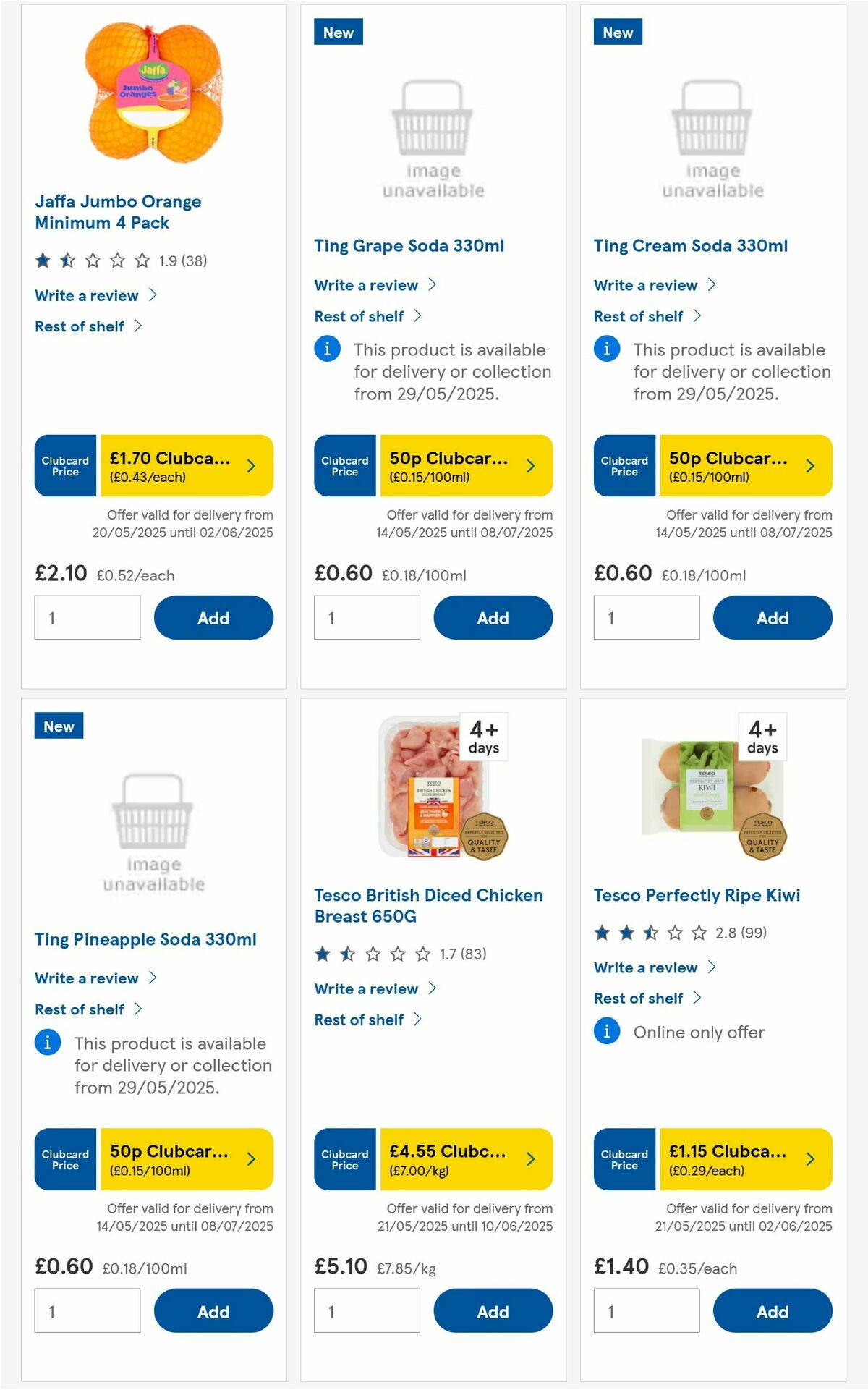This screenshot has height=1390, width=868.
Task: Click the info icon for Ting Pineapple Soda delivery note
Action: [48, 1043]
